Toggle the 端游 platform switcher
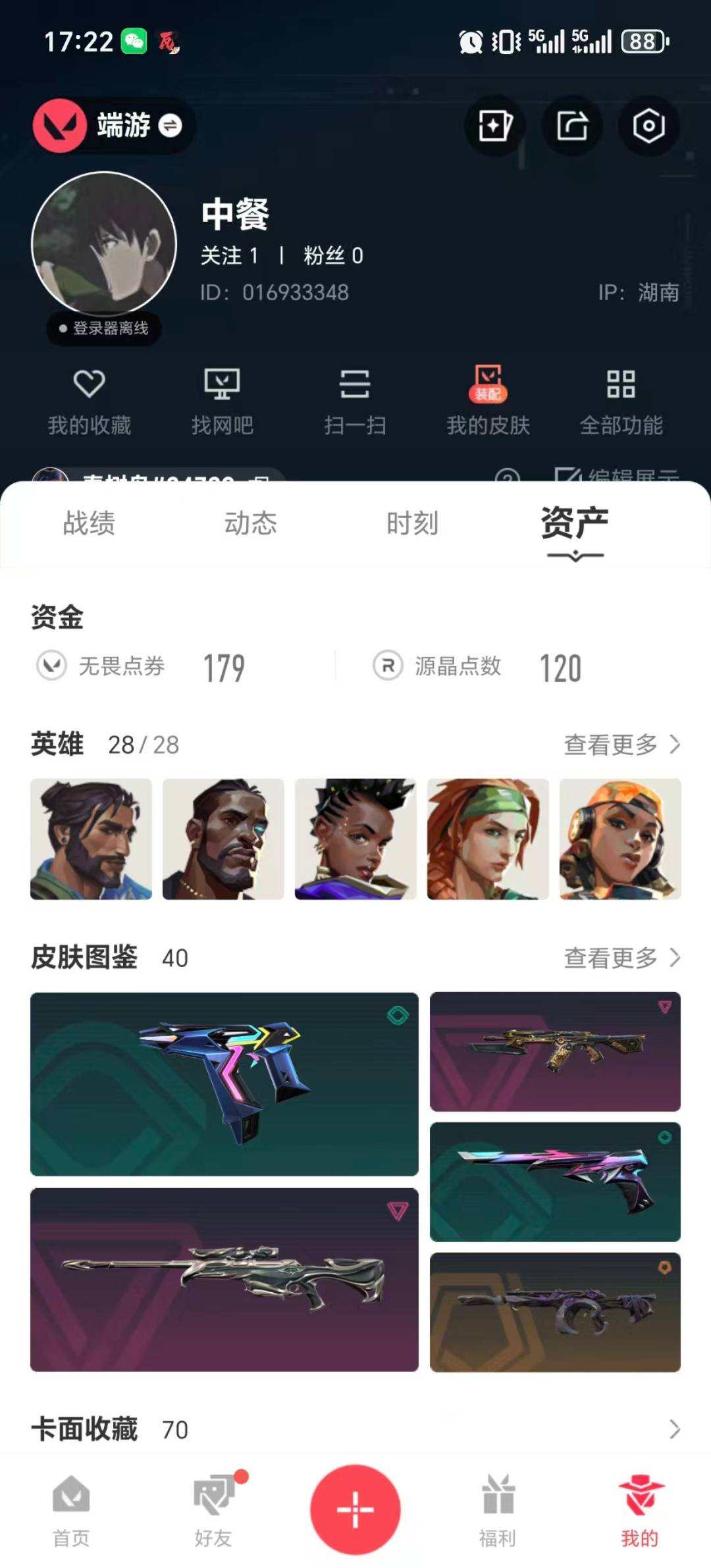 click(111, 125)
